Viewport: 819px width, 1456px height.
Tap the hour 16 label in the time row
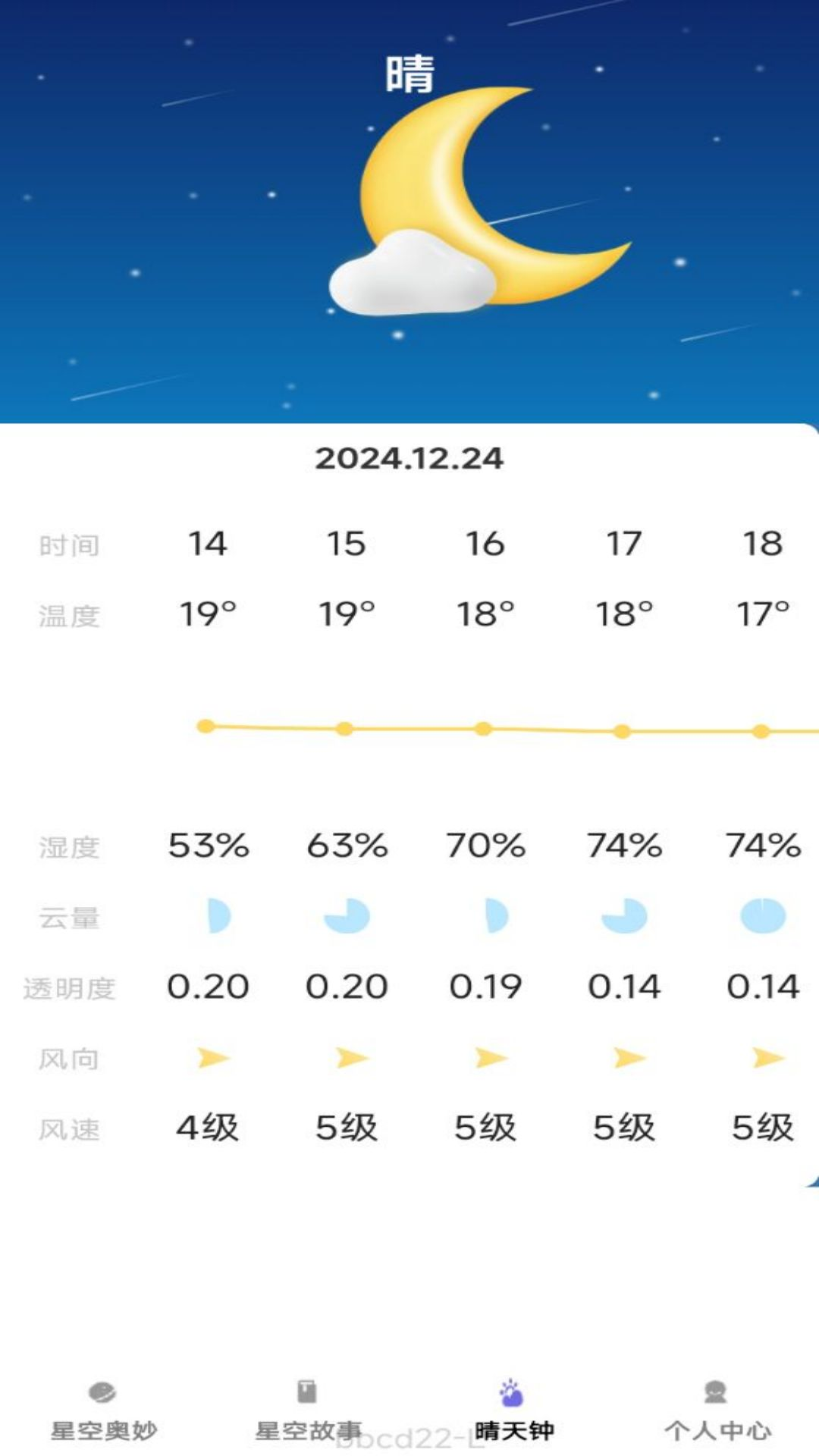[x=485, y=542]
